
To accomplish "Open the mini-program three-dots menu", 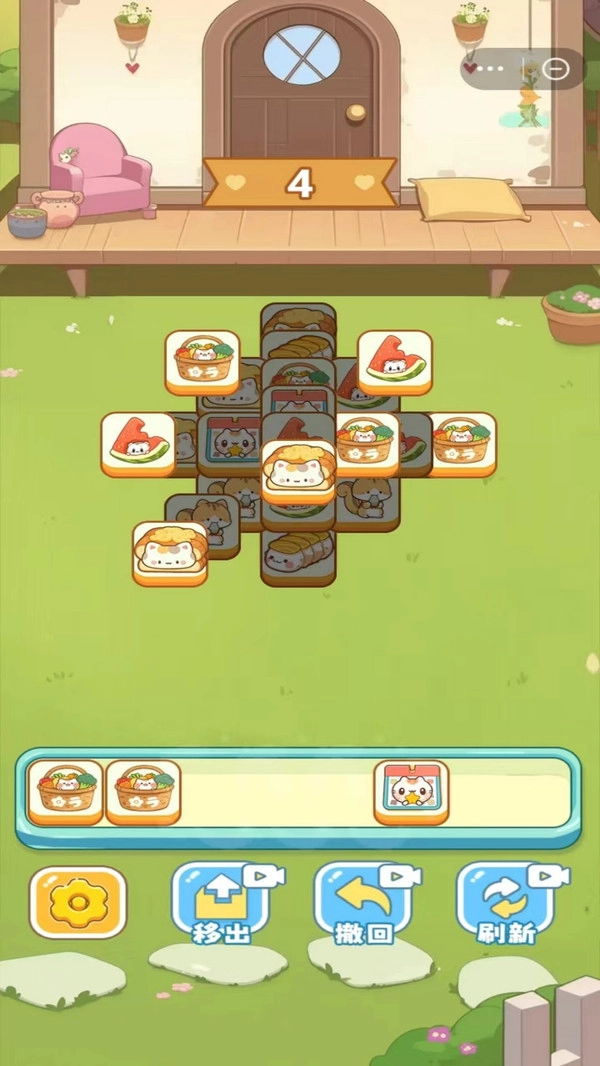I will point(490,69).
